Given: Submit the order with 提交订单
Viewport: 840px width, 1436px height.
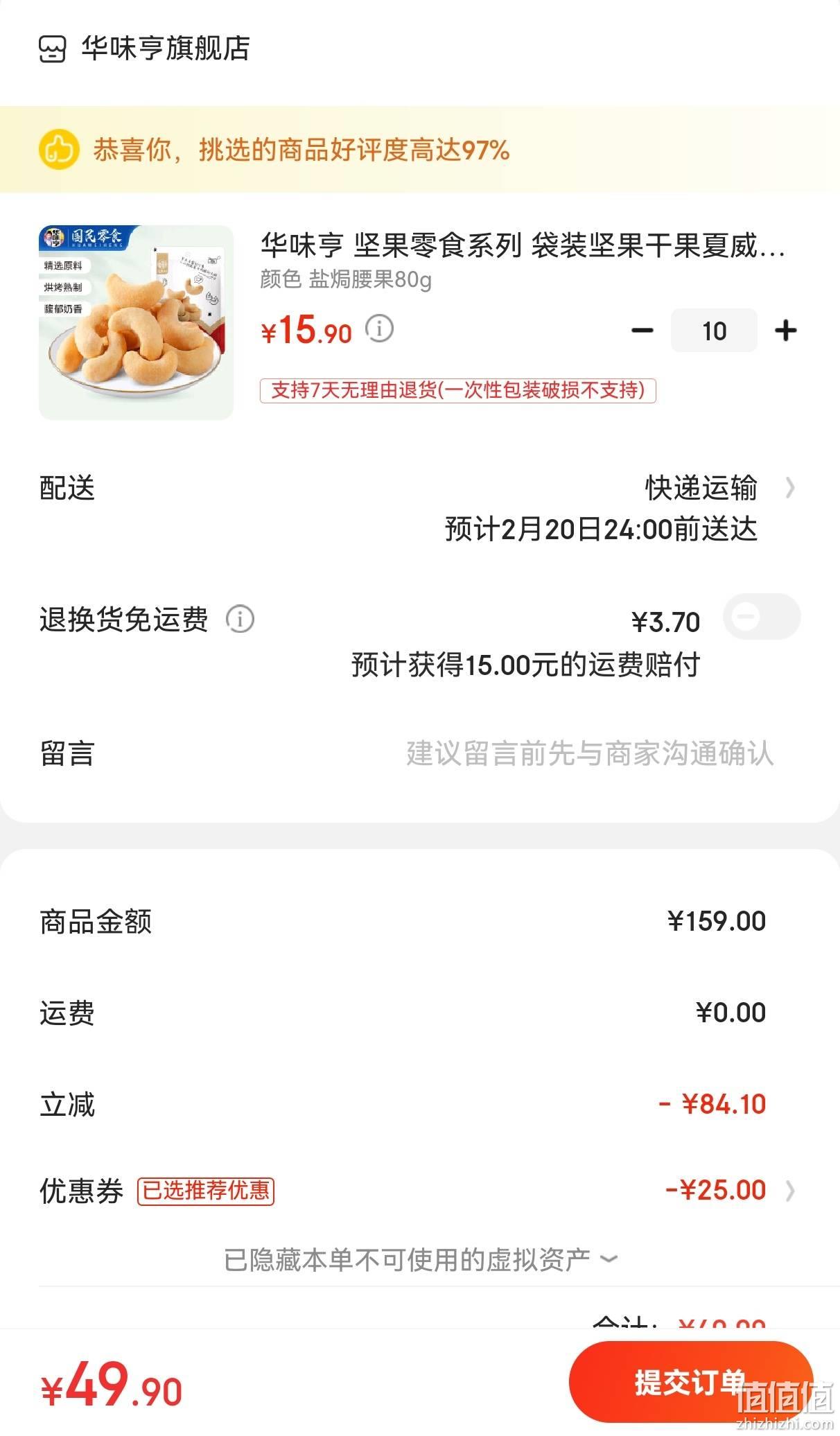Looking at the screenshot, I should pos(691,1382).
